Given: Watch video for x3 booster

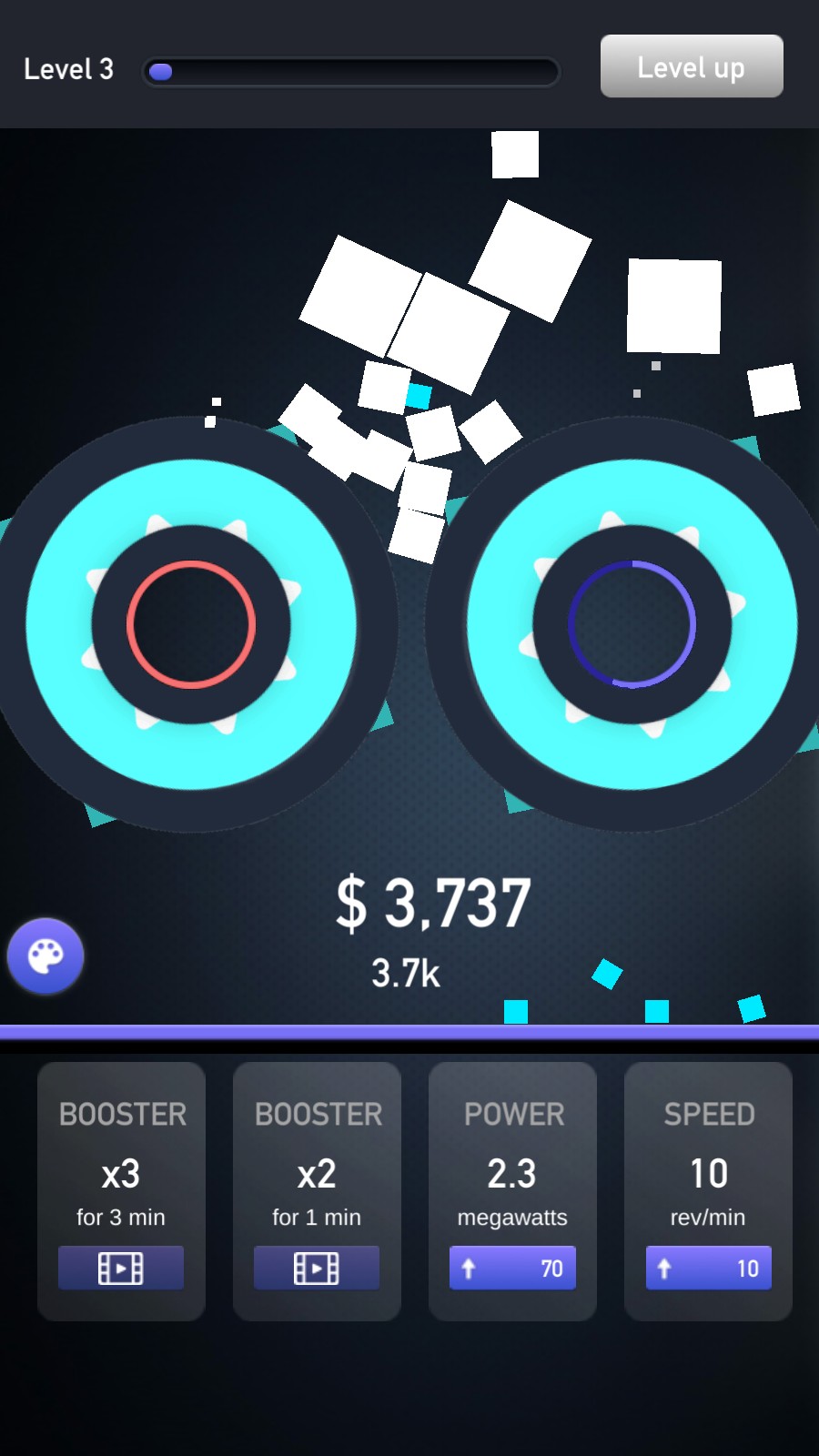Looking at the screenshot, I should click(x=121, y=1268).
